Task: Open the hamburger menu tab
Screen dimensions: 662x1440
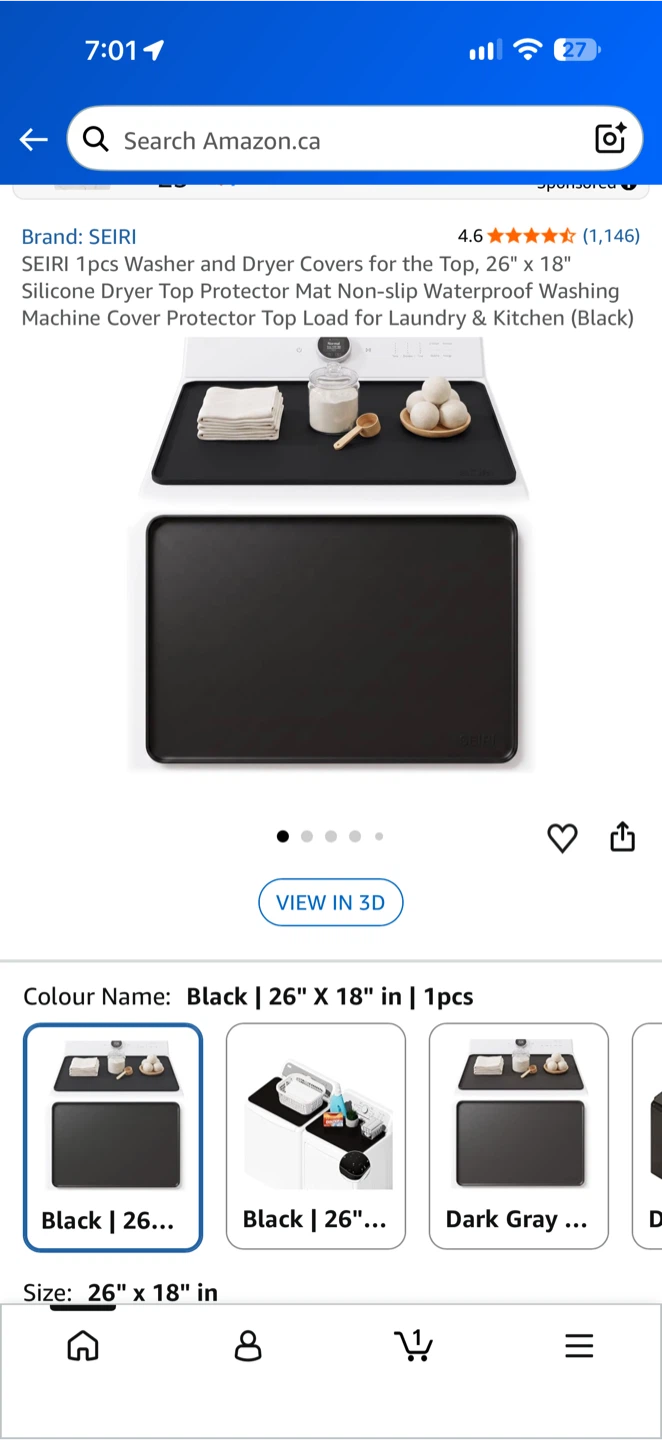Action: click(x=579, y=1346)
